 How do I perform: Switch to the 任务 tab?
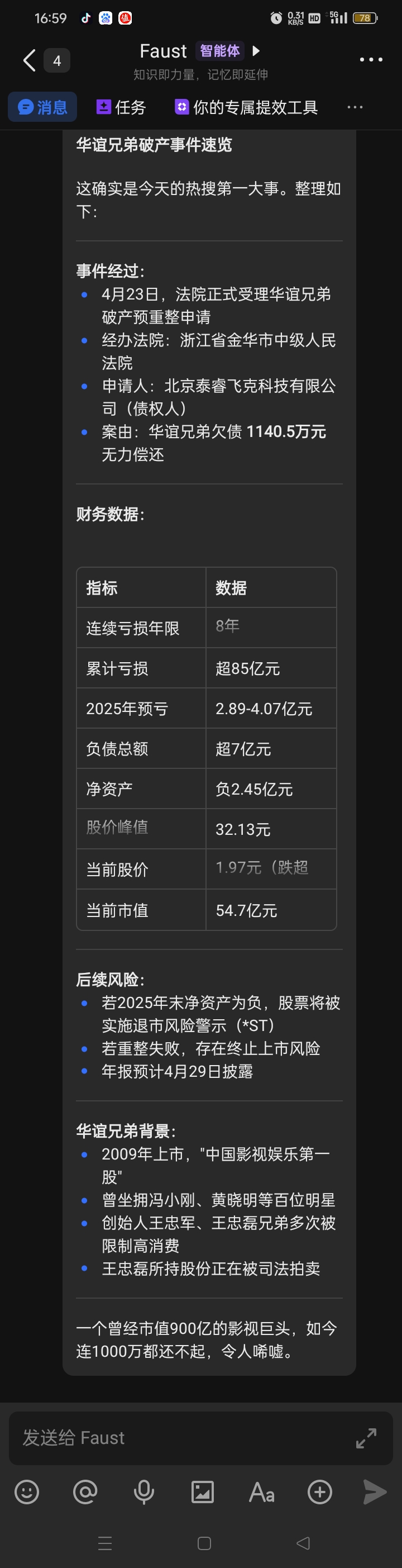pos(122,108)
